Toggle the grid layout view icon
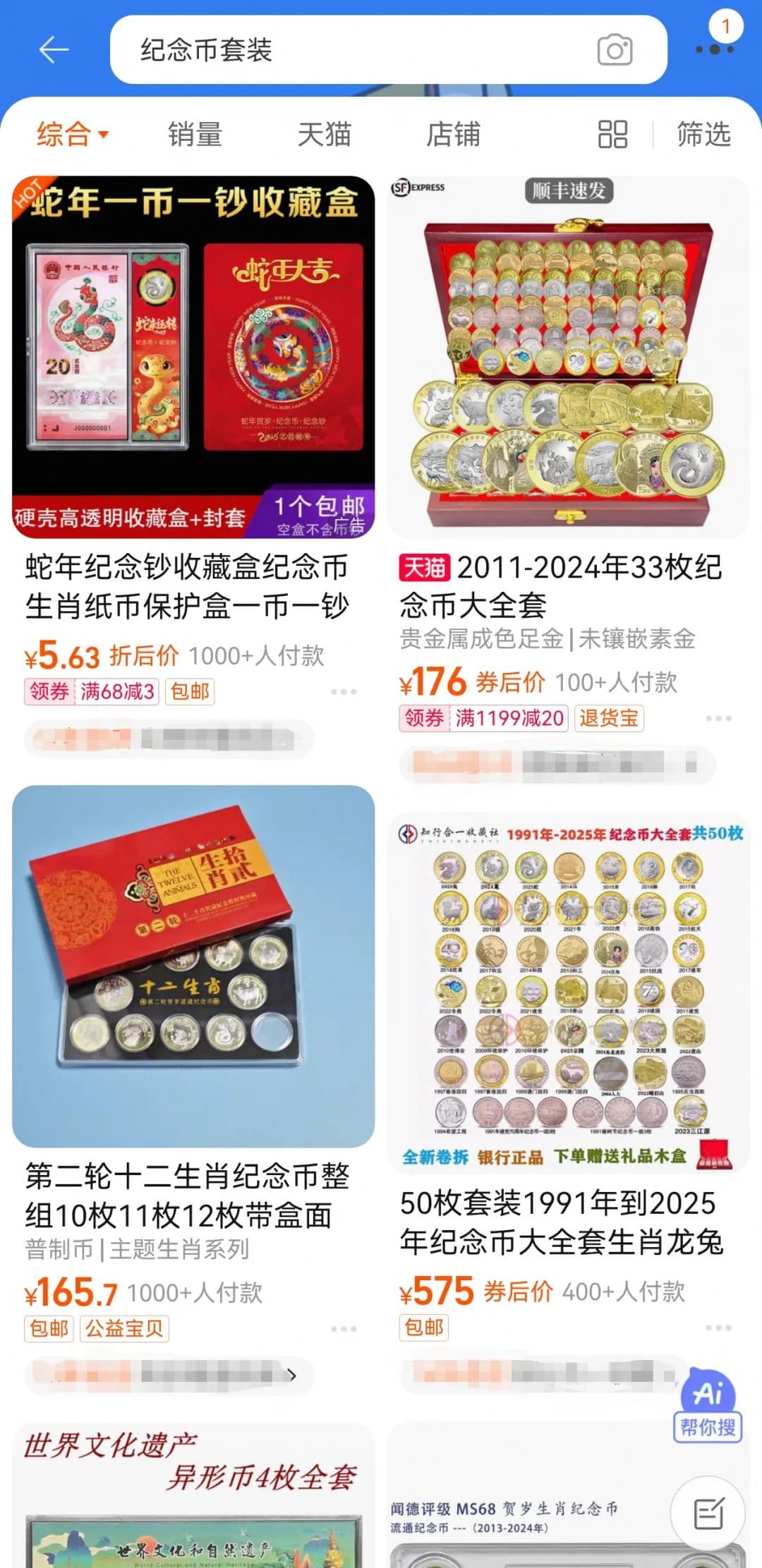Screen dimensions: 762x1568 (x=612, y=134)
